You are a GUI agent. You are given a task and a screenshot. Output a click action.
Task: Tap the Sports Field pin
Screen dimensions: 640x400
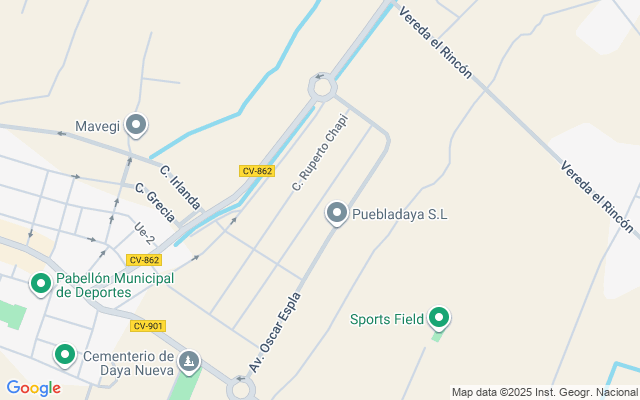pos(438,318)
